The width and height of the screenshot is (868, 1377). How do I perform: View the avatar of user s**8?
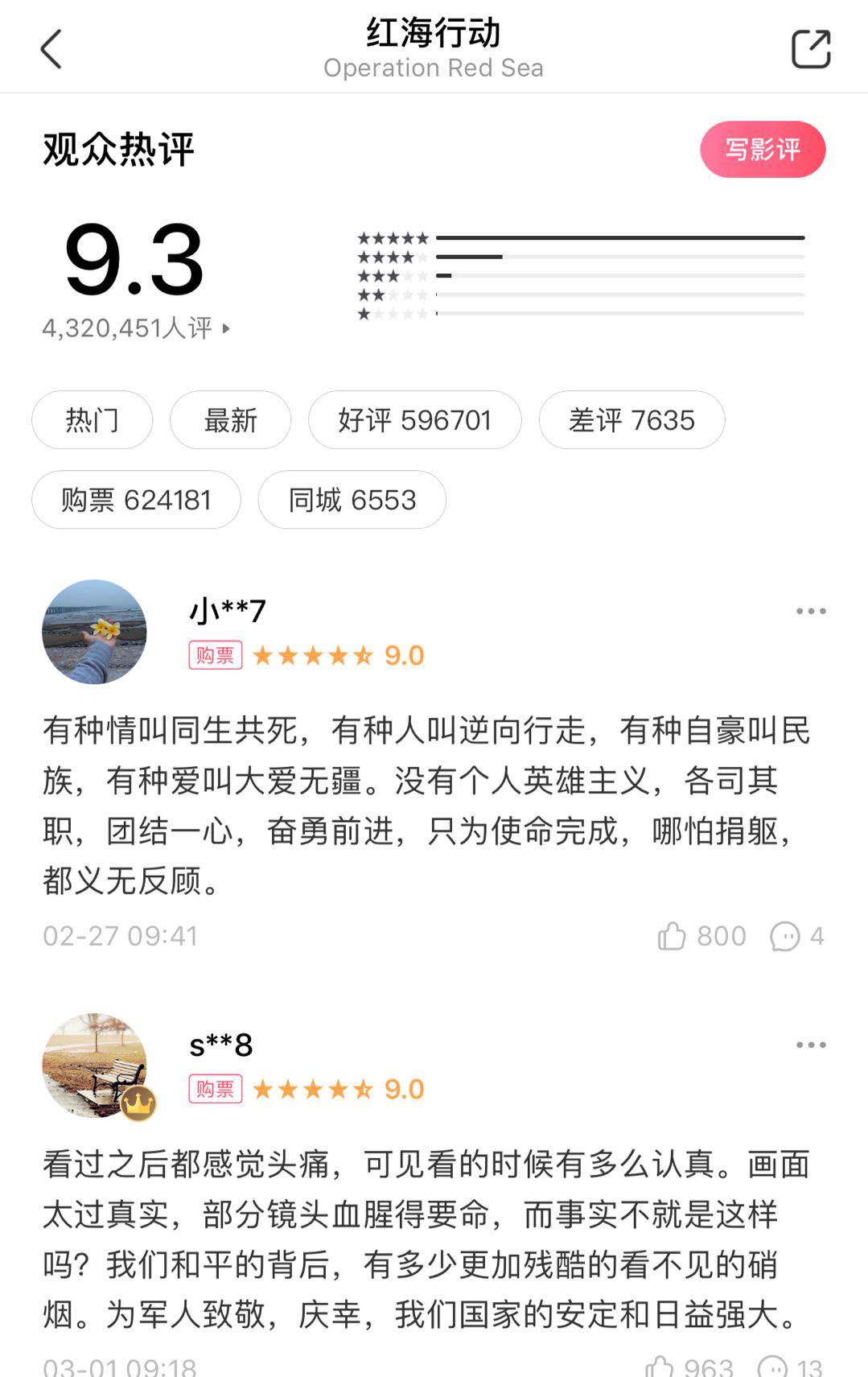point(94,1066)
